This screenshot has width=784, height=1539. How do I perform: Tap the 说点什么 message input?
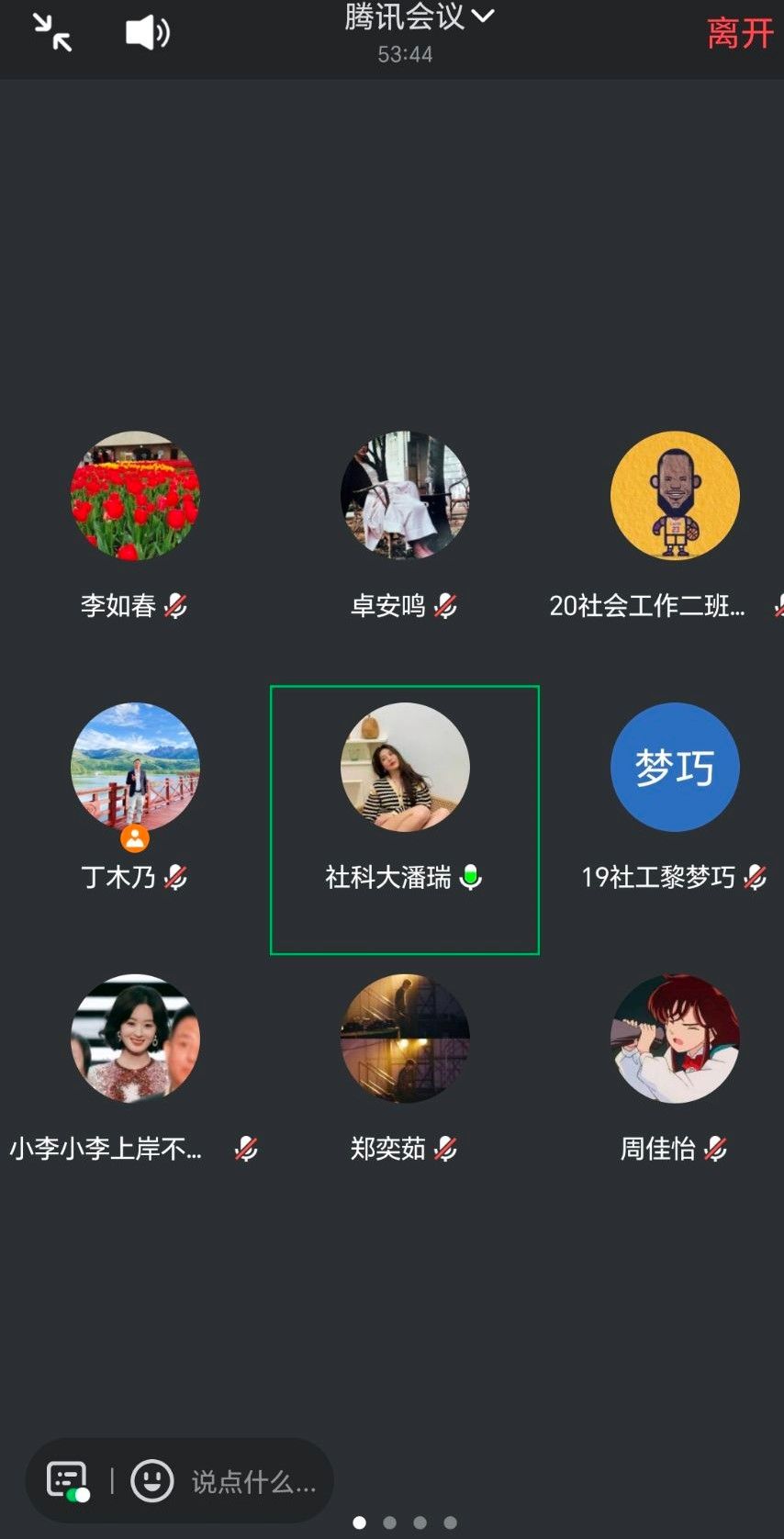click(x=253, y=1481)
